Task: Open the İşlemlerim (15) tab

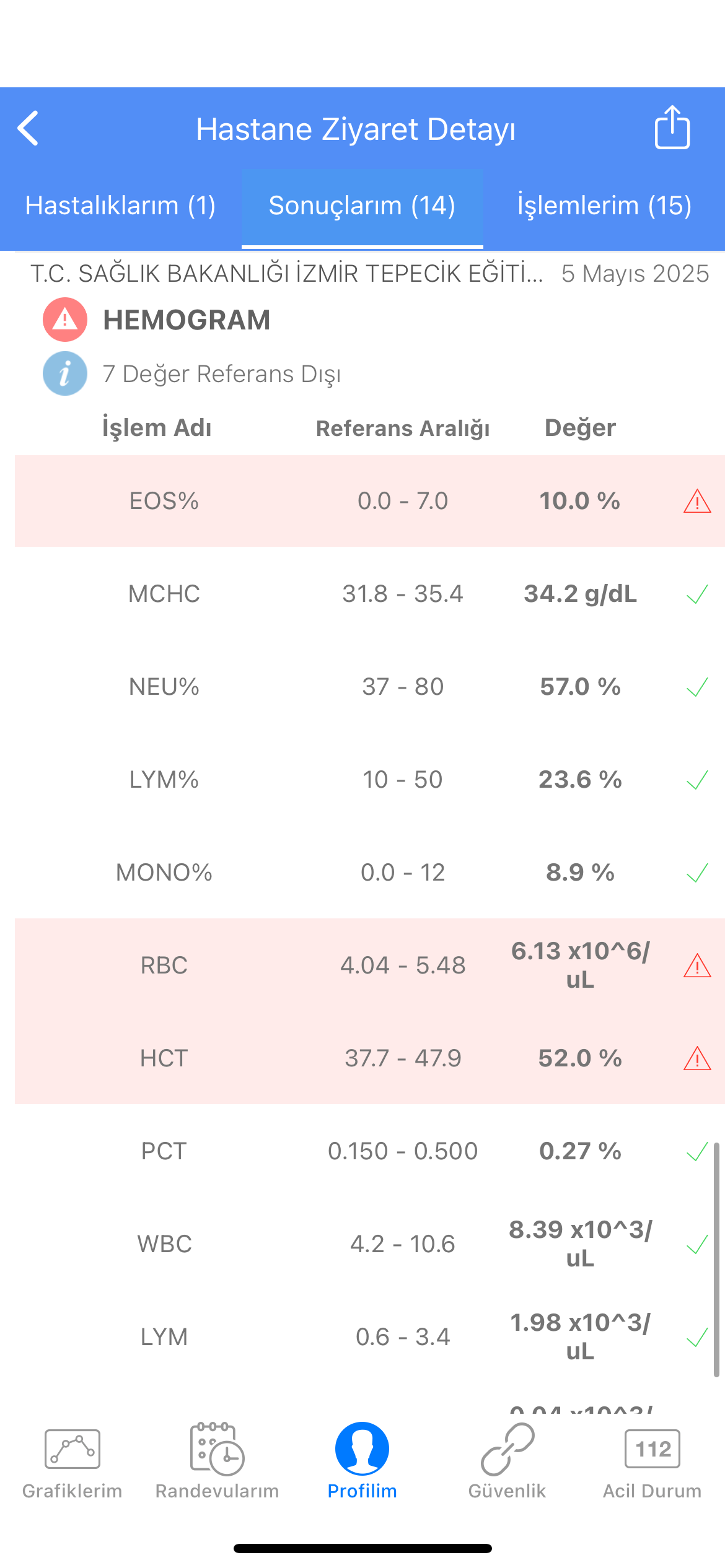Action: [x=604, y=206]
